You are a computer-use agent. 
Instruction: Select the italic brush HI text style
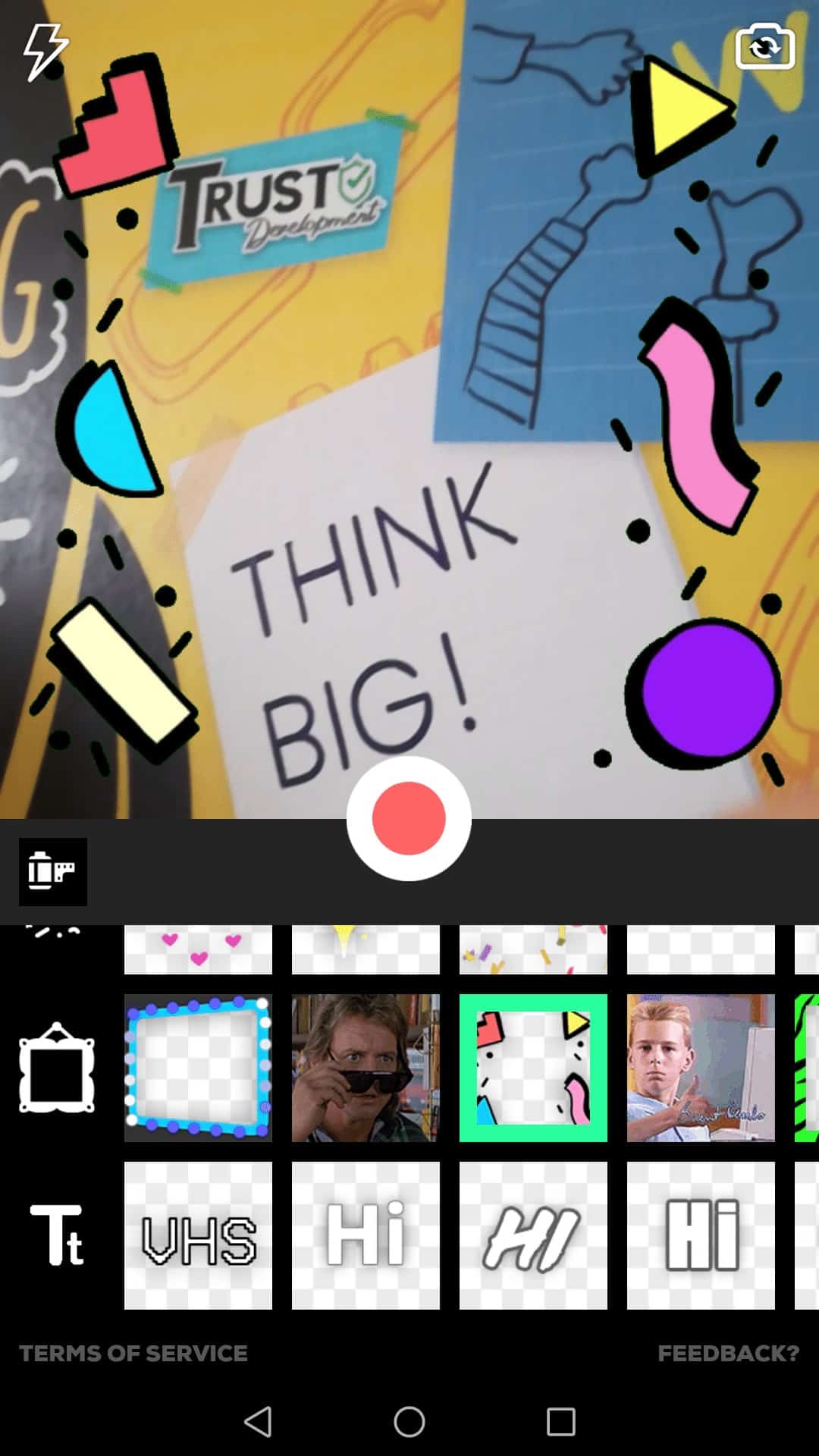tap(533, 1235)
